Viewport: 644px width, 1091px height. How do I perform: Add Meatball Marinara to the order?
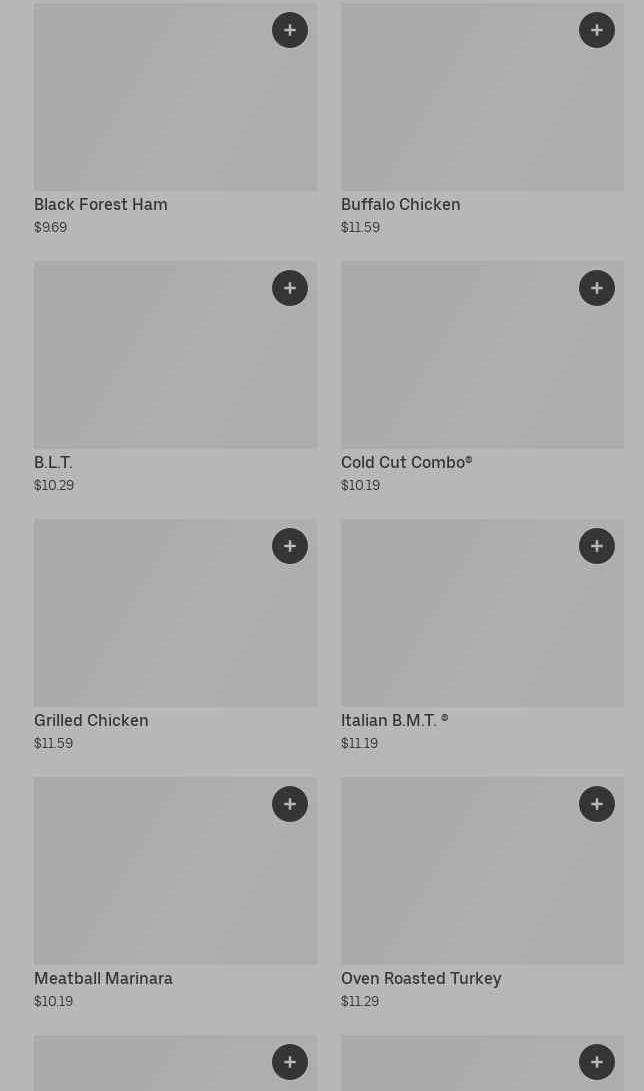tap(290, 804)
